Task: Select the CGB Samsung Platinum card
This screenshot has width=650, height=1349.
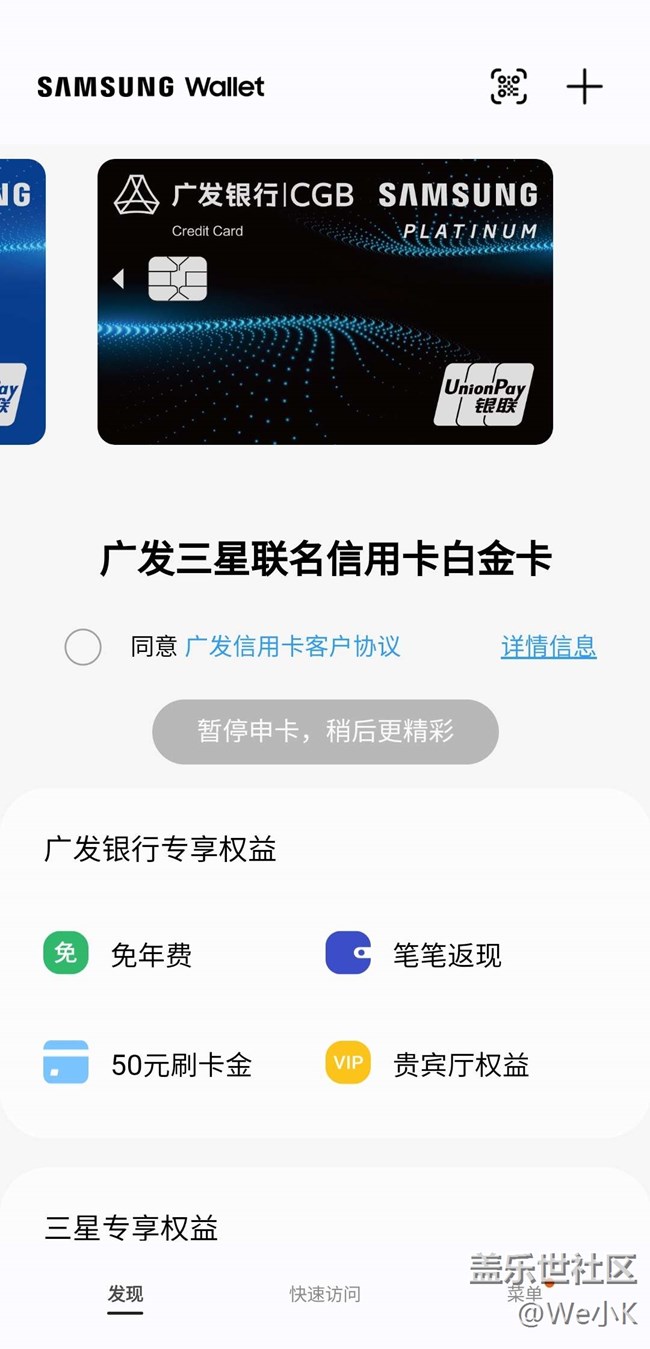Action: pos(325,301)
